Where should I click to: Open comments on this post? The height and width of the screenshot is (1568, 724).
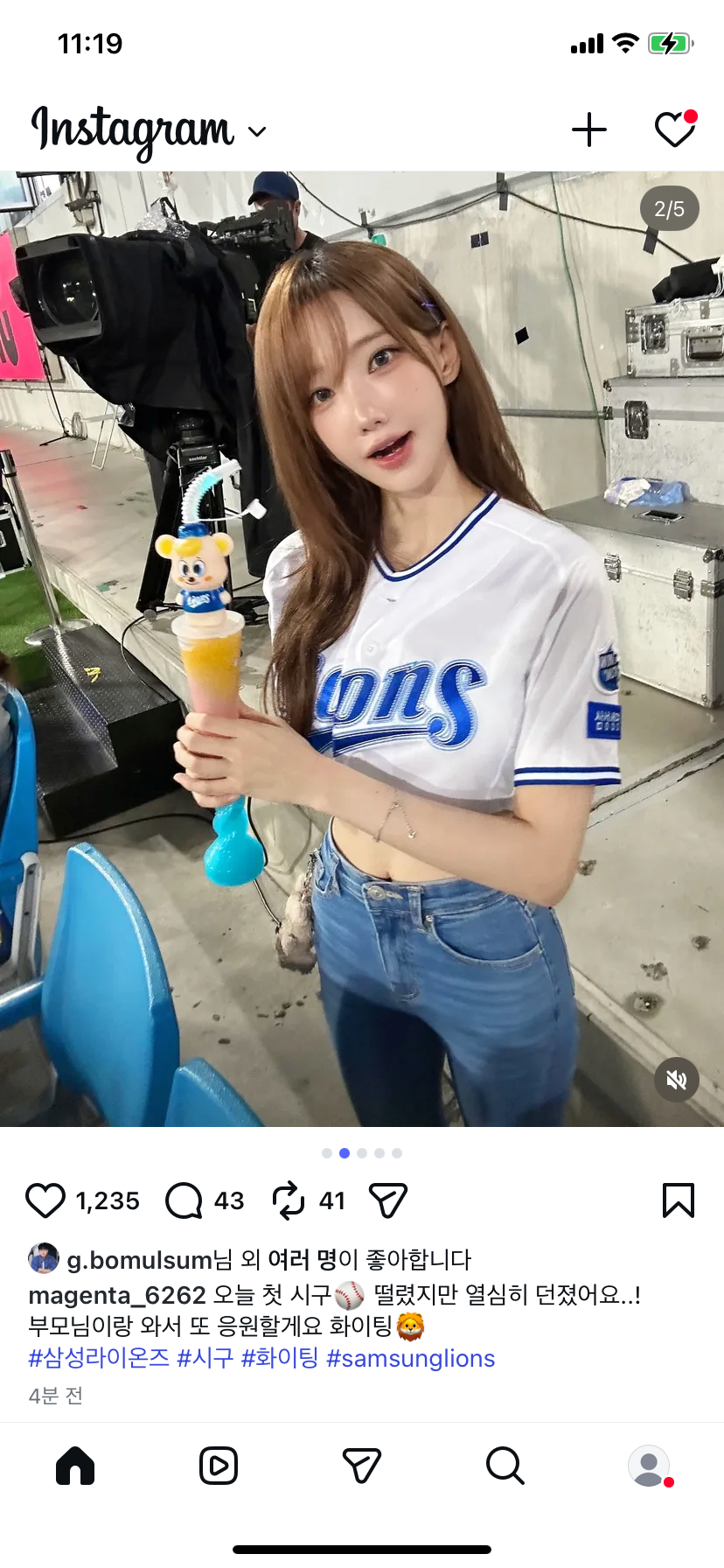[184, 1200]
